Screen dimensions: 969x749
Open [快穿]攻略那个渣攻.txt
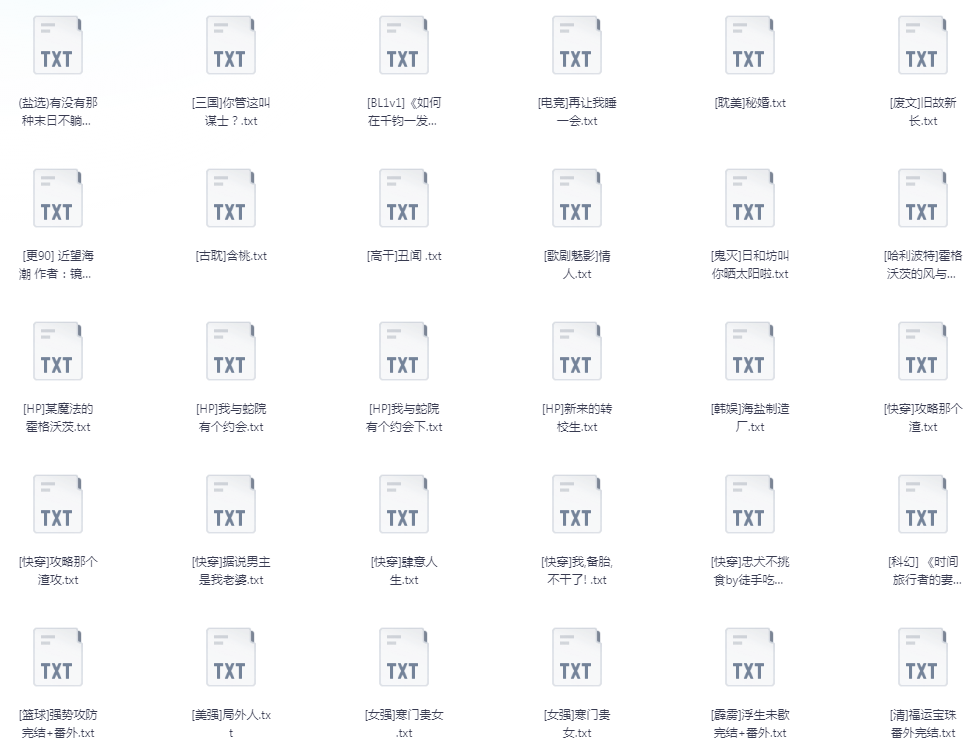[57, 505]
